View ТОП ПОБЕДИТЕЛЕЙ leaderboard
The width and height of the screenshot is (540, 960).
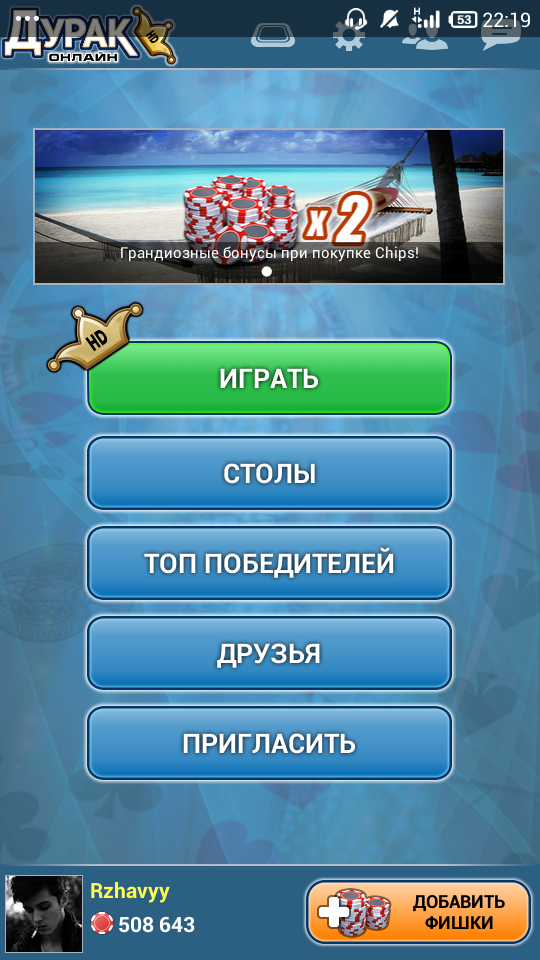pos(269,563)
